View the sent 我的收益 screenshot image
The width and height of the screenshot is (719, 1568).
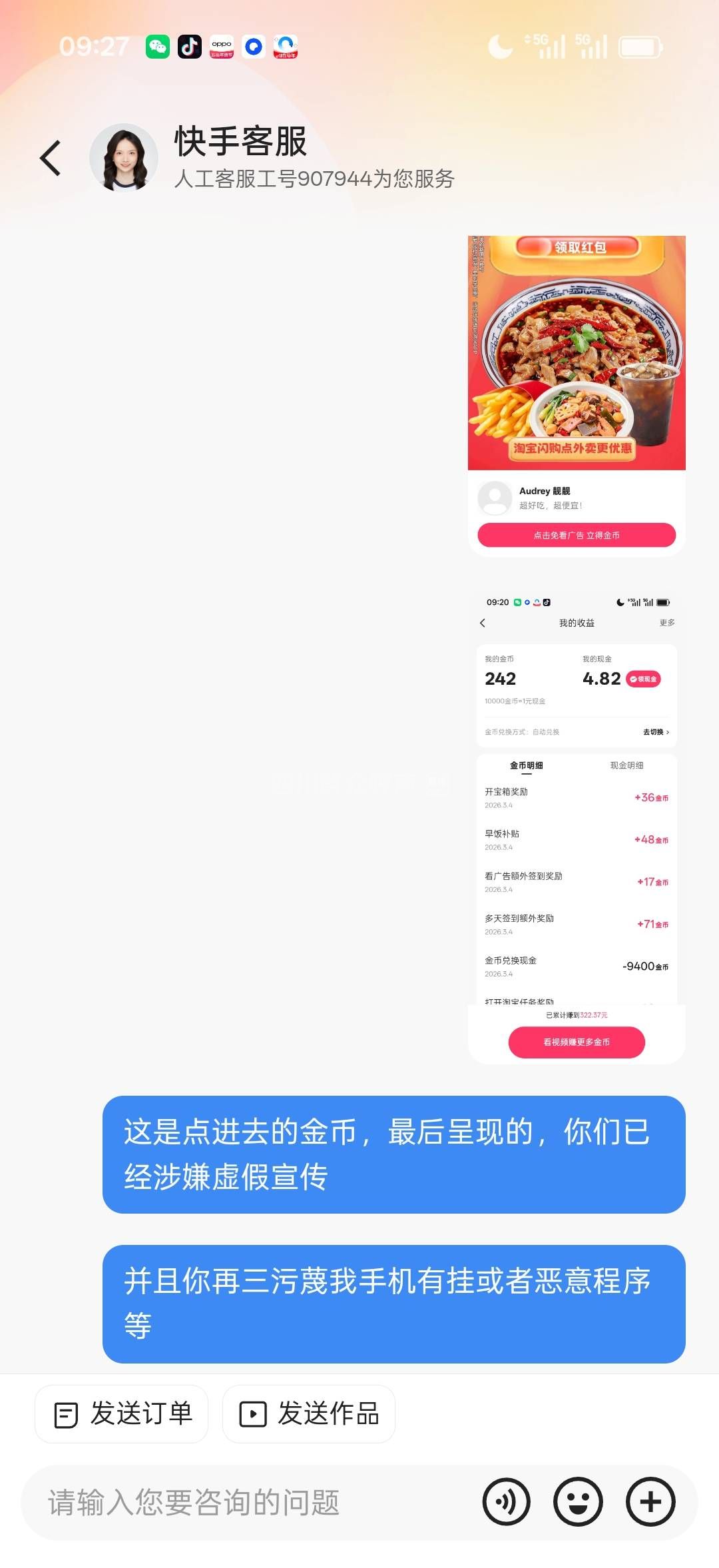[x=577, y=826]
